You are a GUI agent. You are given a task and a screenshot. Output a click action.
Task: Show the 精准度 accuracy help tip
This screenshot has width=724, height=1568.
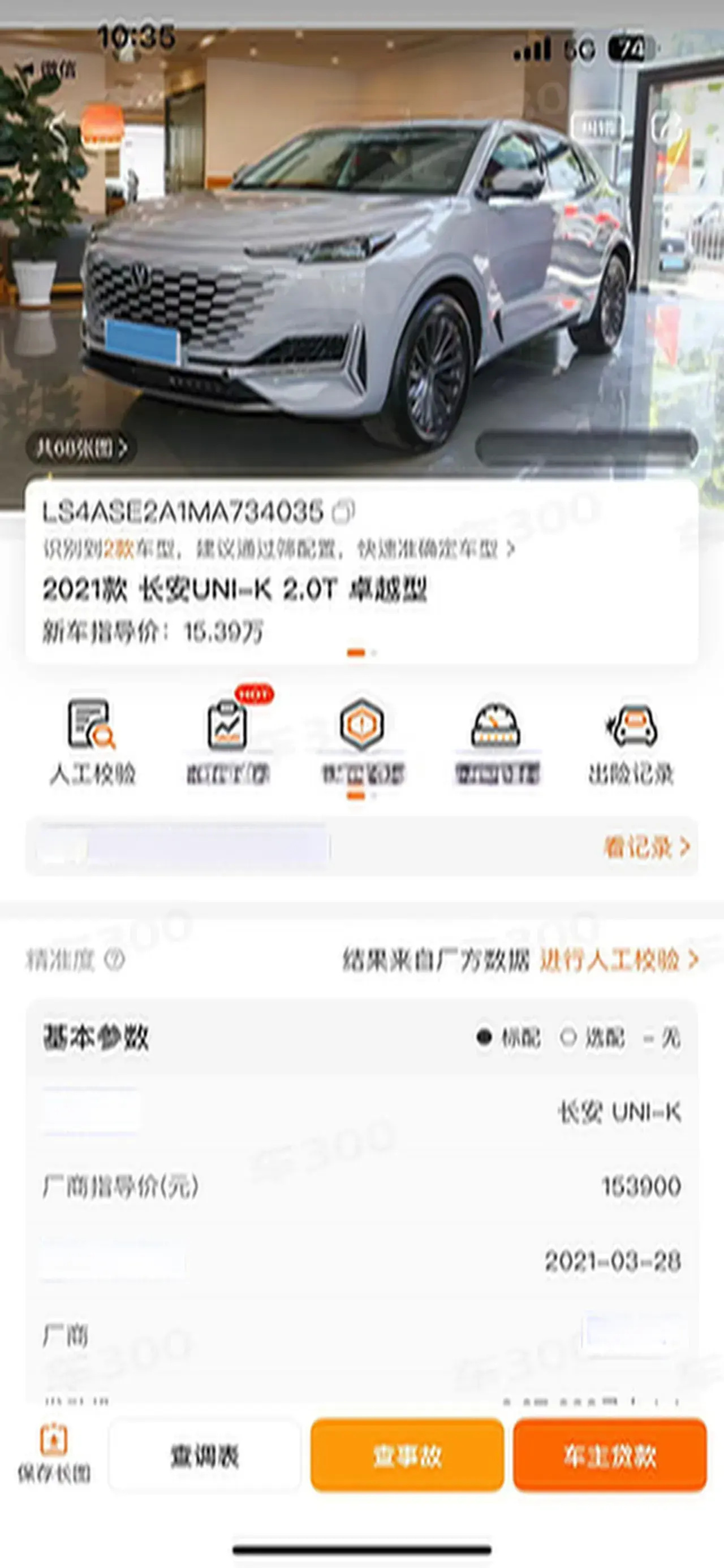click(x=114, y=960)
